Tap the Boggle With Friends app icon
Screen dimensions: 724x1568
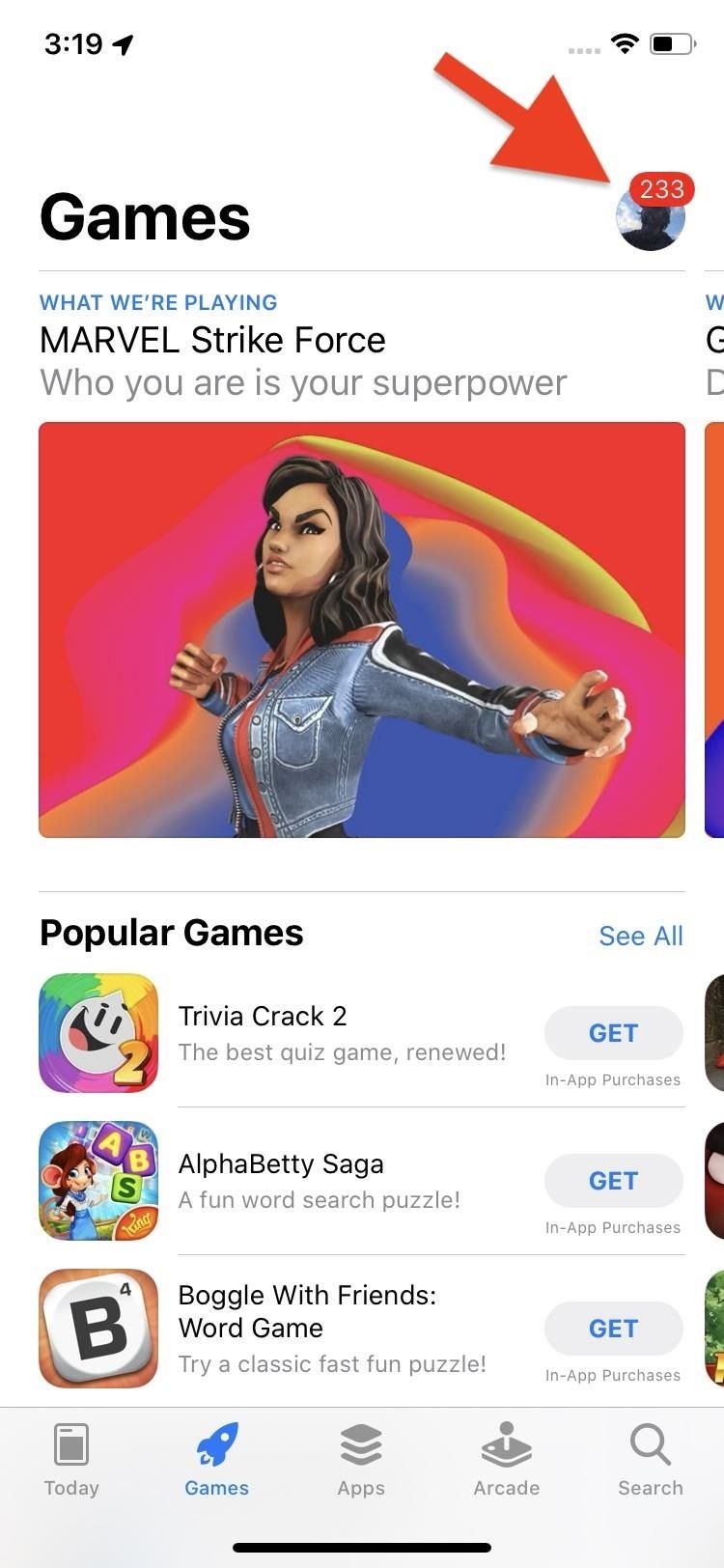pos(97,1328)
